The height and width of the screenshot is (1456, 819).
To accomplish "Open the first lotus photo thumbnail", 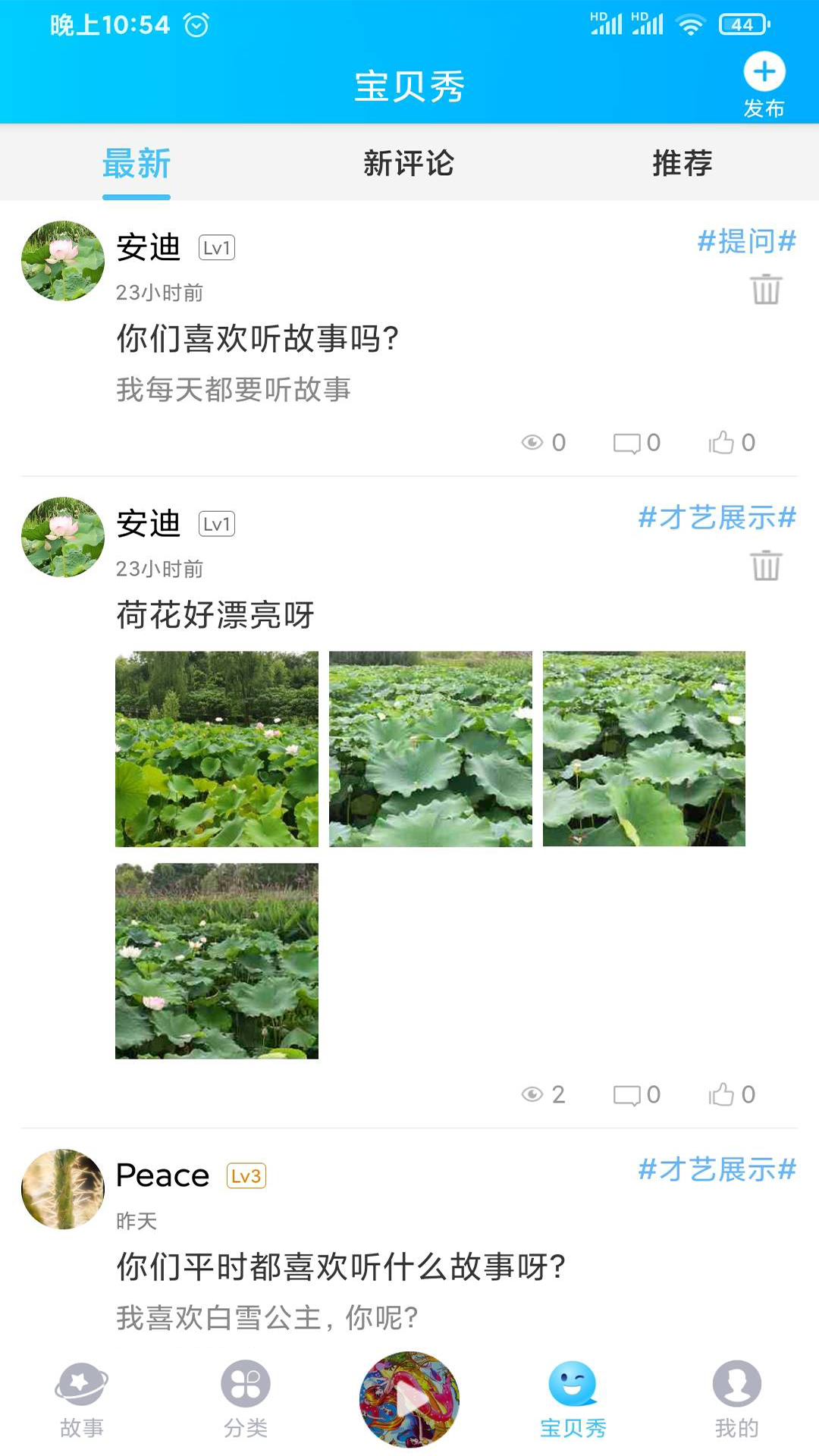I will pos(216,747).
